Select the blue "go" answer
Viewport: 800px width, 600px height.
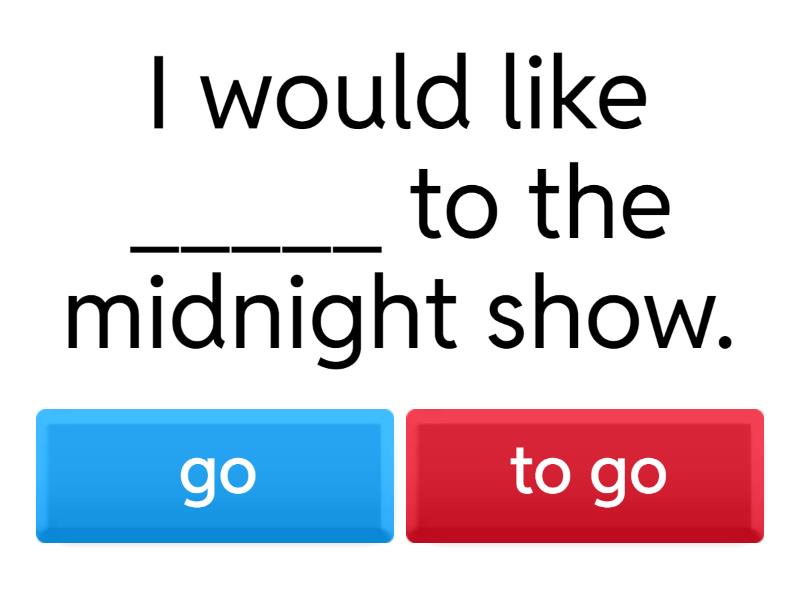pos(215,476)
